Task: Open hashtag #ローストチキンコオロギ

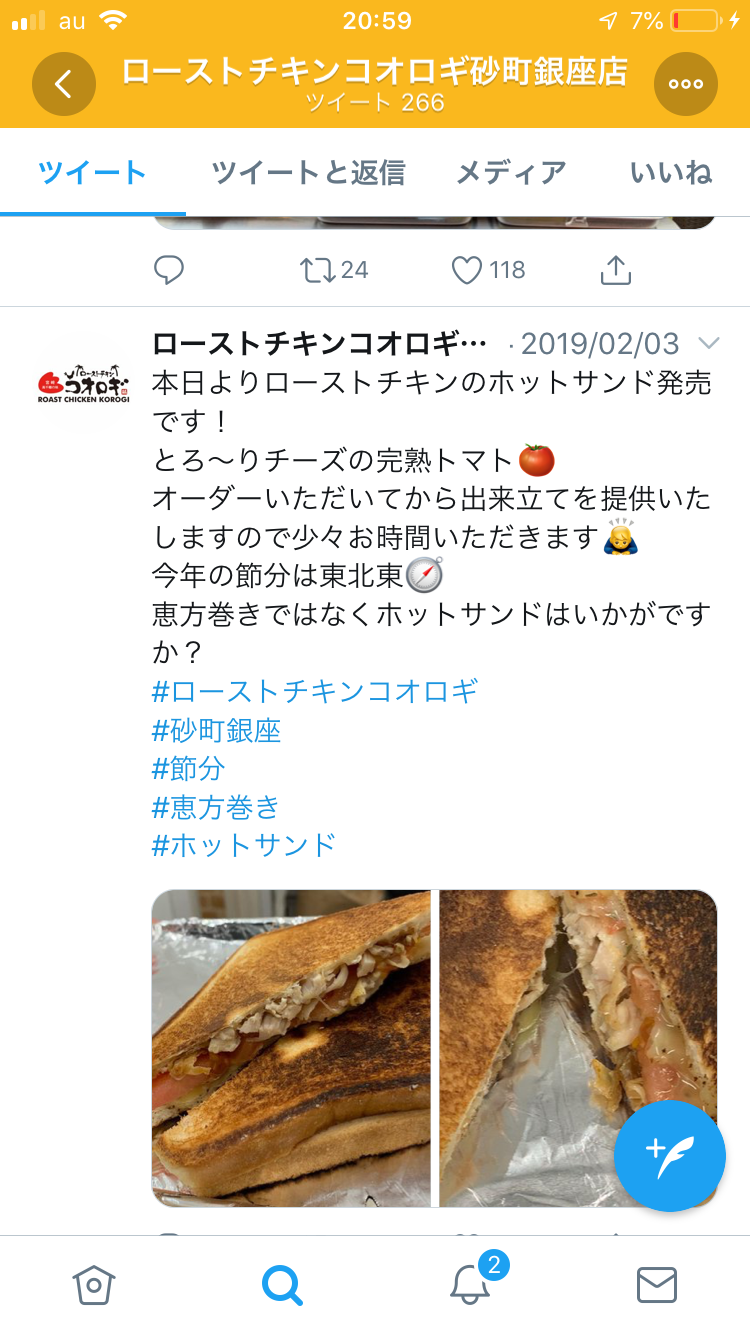Action: click(315, 691)
